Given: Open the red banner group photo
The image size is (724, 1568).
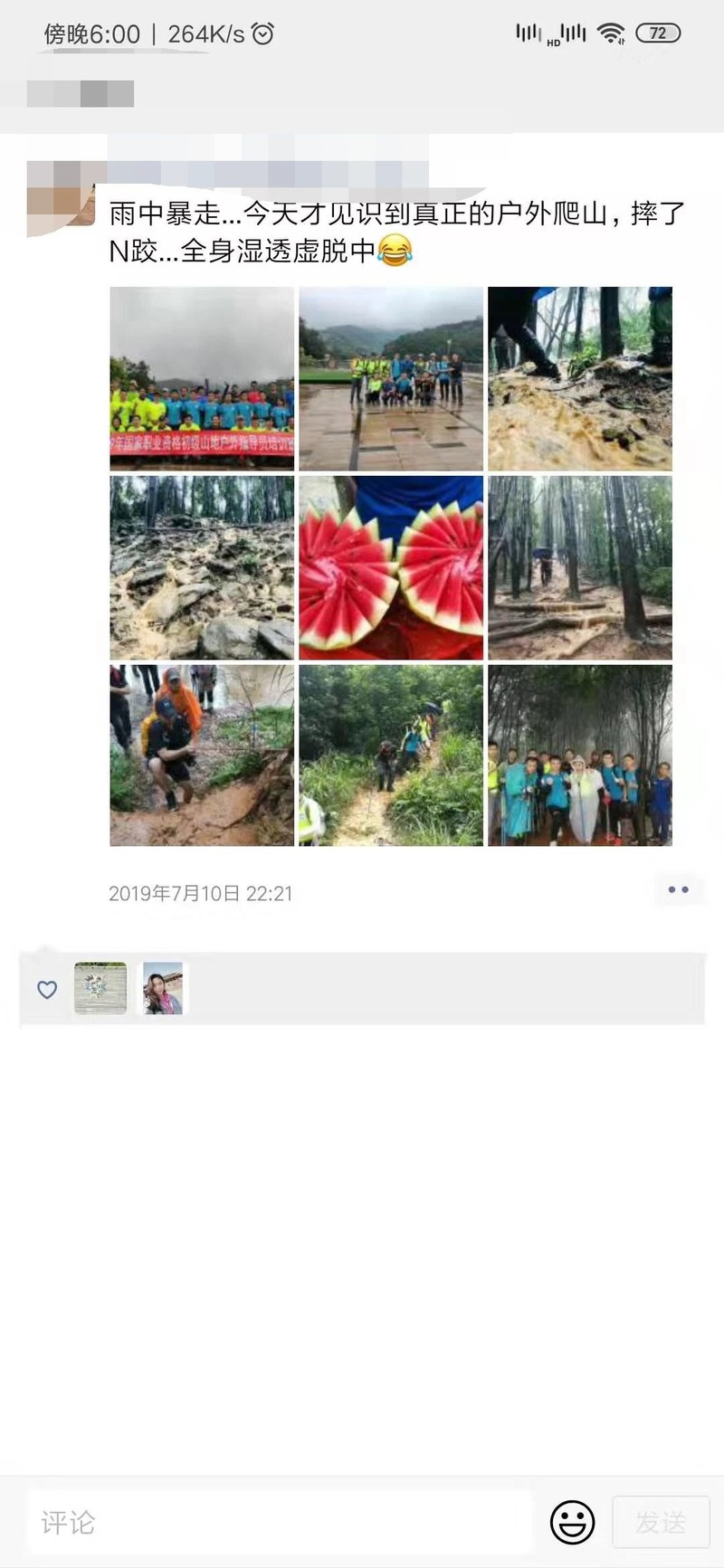Looking at the screenshot, I should pyautogui.click(x=202, y=378).
